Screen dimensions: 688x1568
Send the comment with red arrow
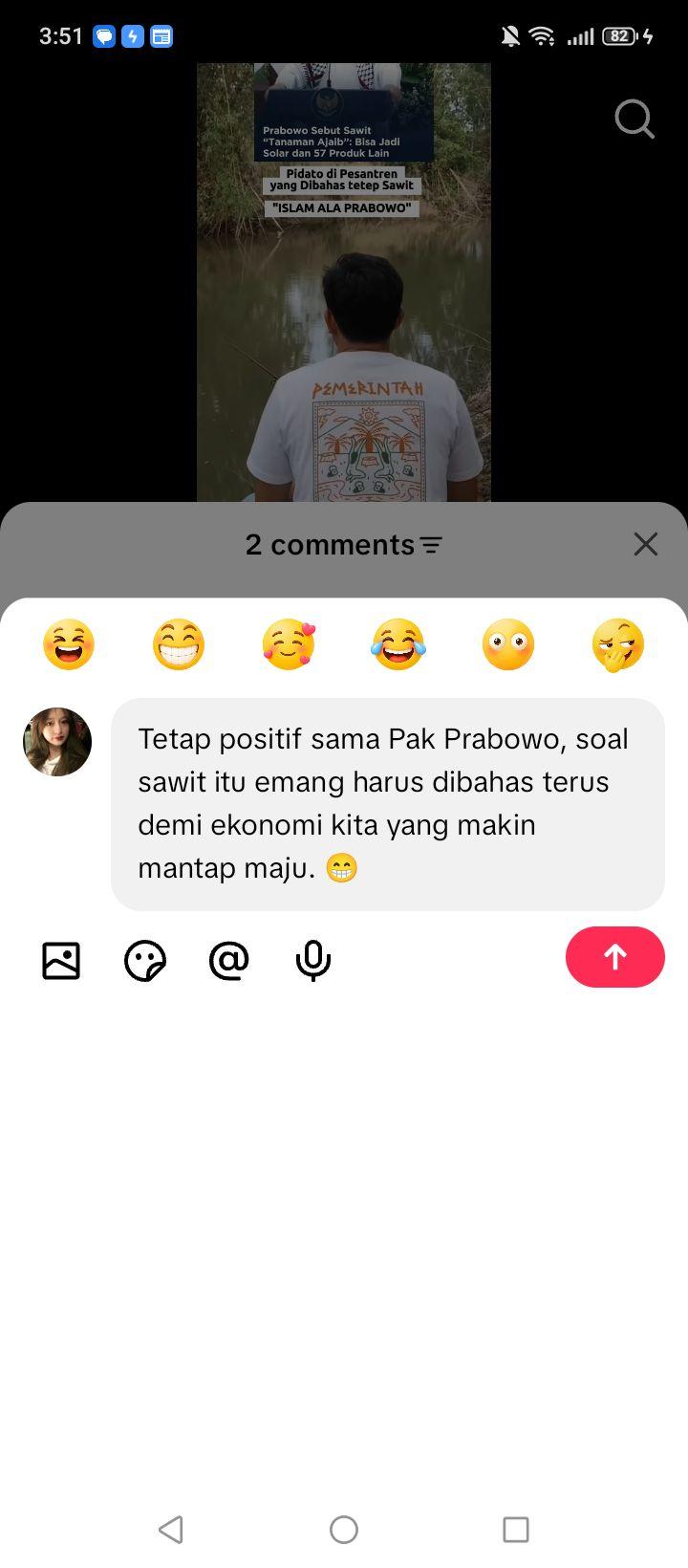click(x=615, y=957)
